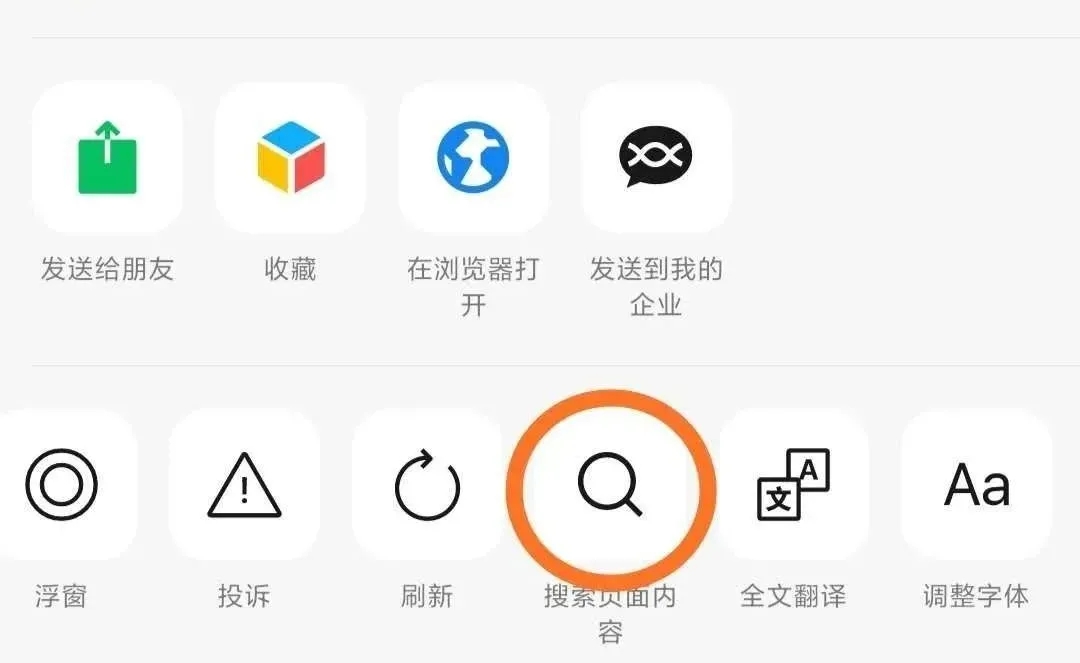
Task: Translate the page with 全文翻译
Action: pos(793,485)
